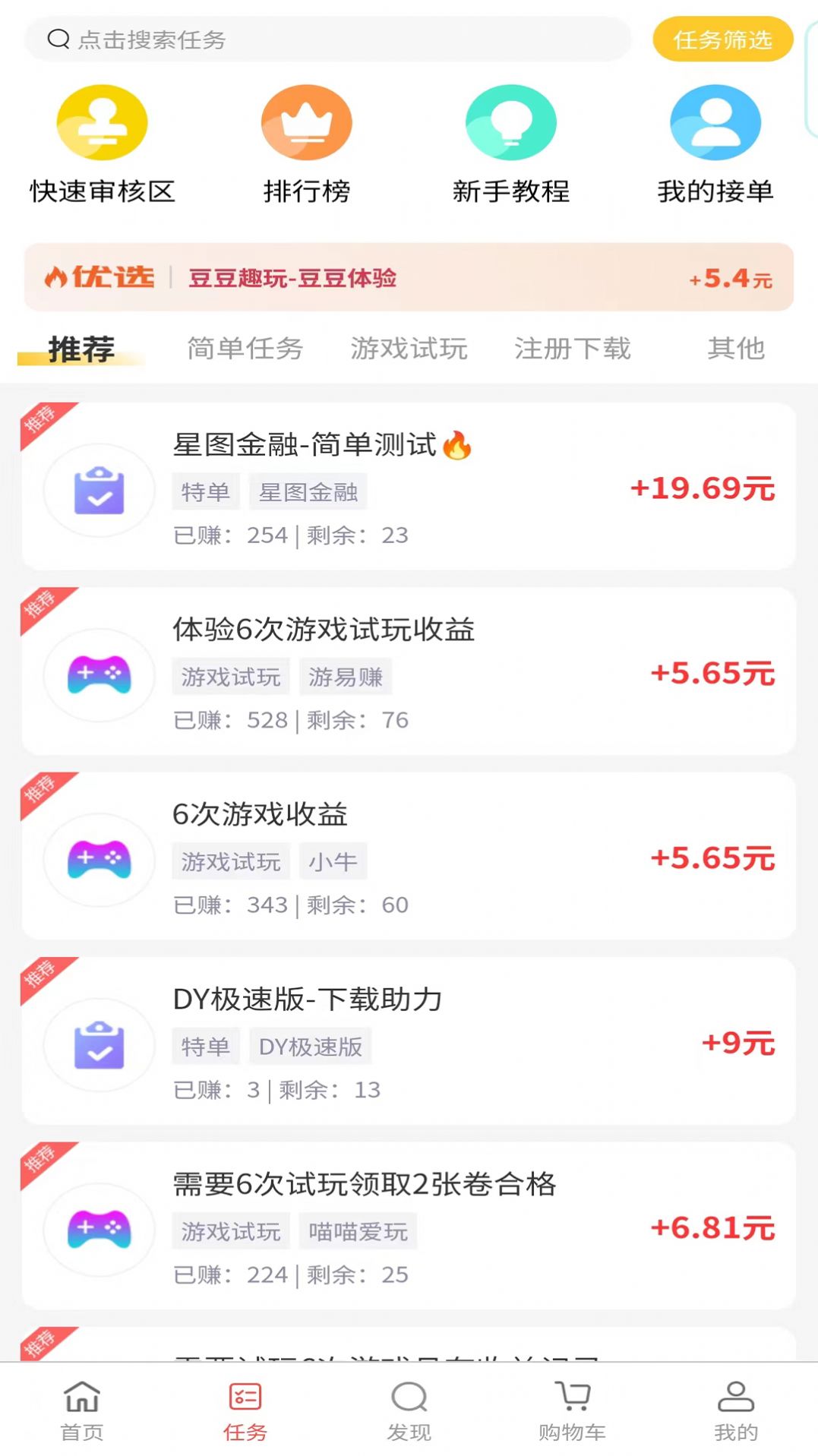Screen dimensions: 818x1456
Task: Switch to the 发现 discover tab
Action: pos(409,1410)
